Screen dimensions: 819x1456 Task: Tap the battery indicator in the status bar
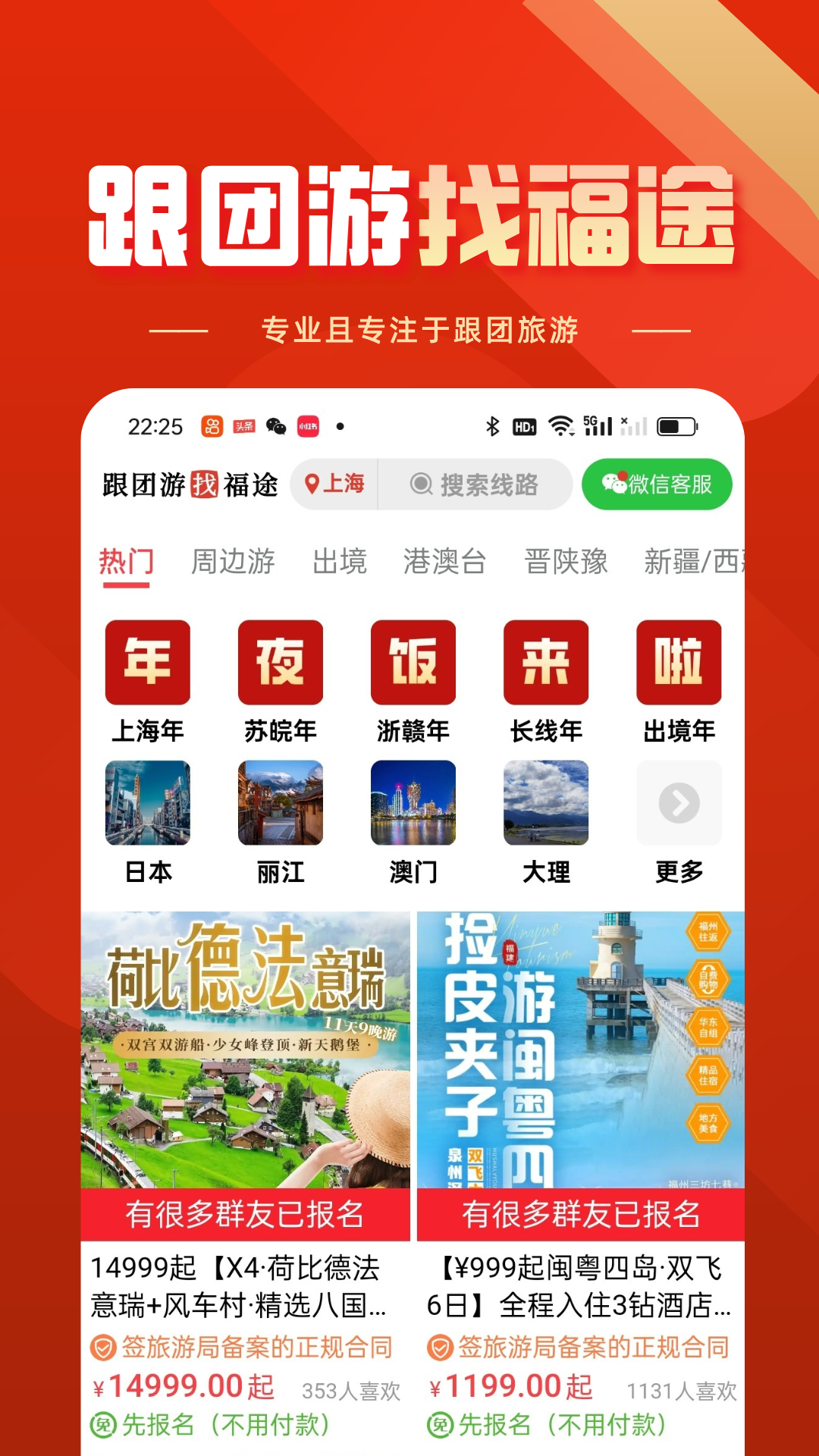click(x=677, y=427)
